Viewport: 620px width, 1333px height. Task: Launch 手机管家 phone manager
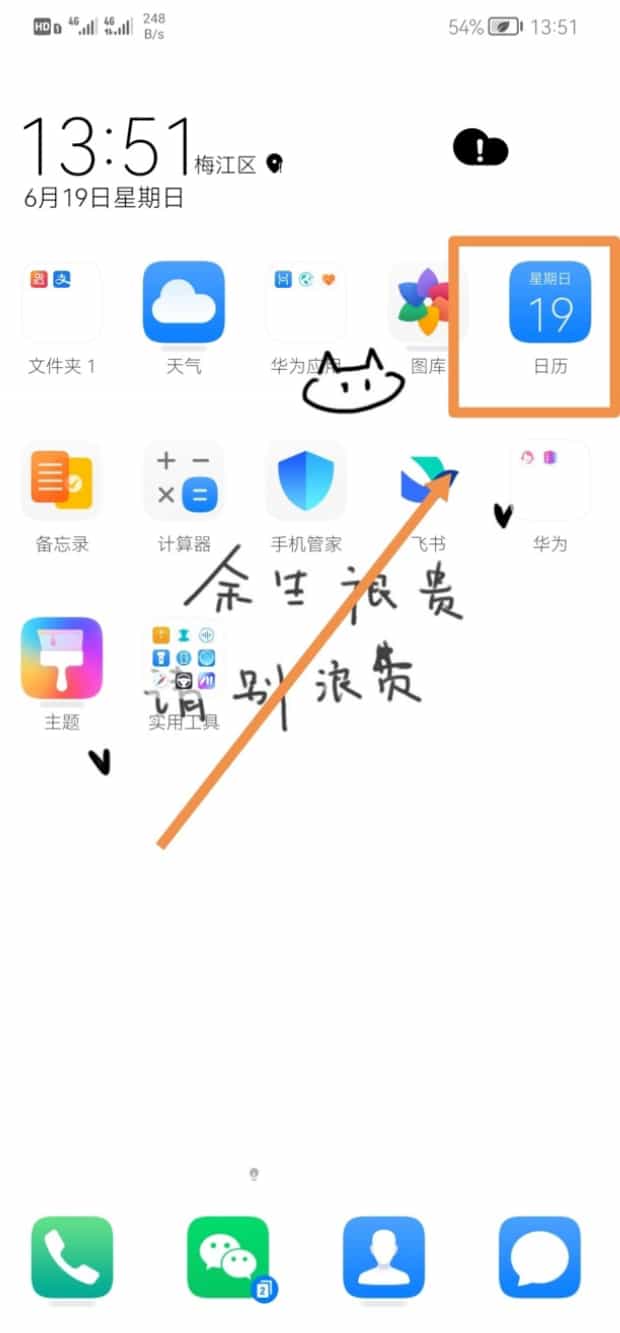click(306, 481)
